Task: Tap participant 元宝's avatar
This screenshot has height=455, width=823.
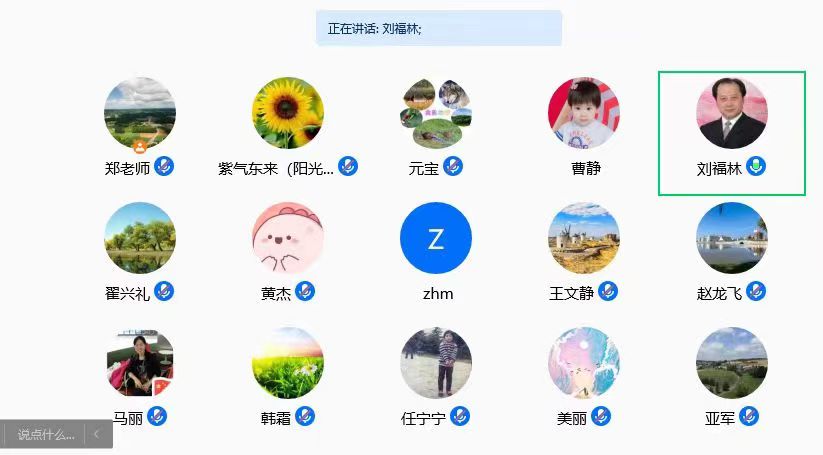Action: (436, 114)
